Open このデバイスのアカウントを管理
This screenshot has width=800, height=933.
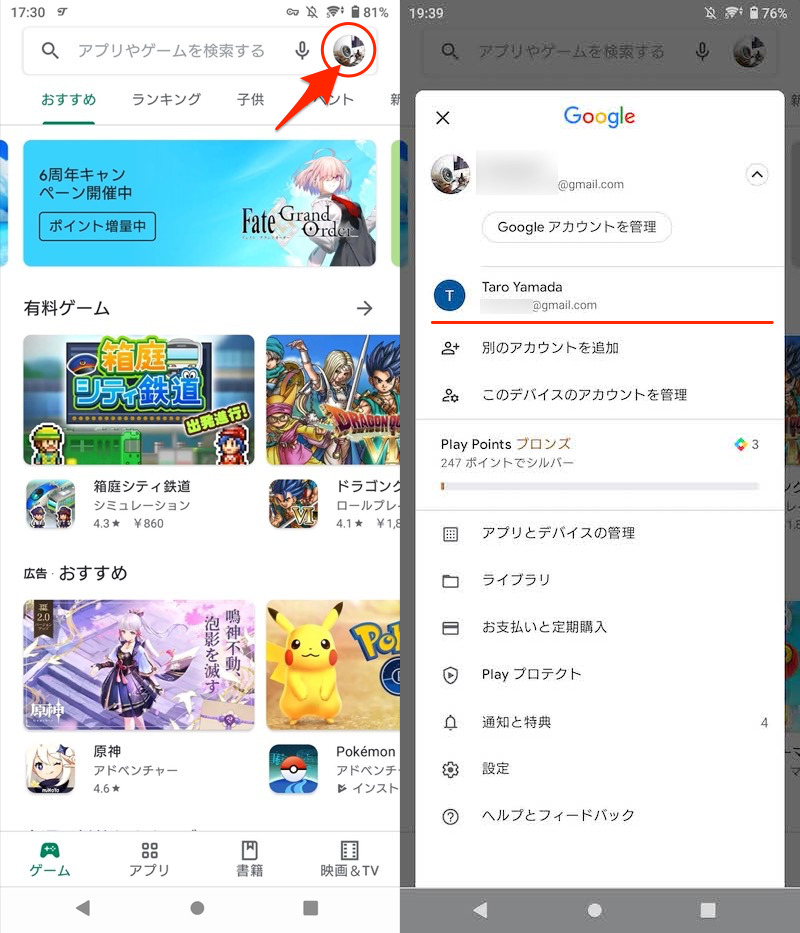click(584, 395)
